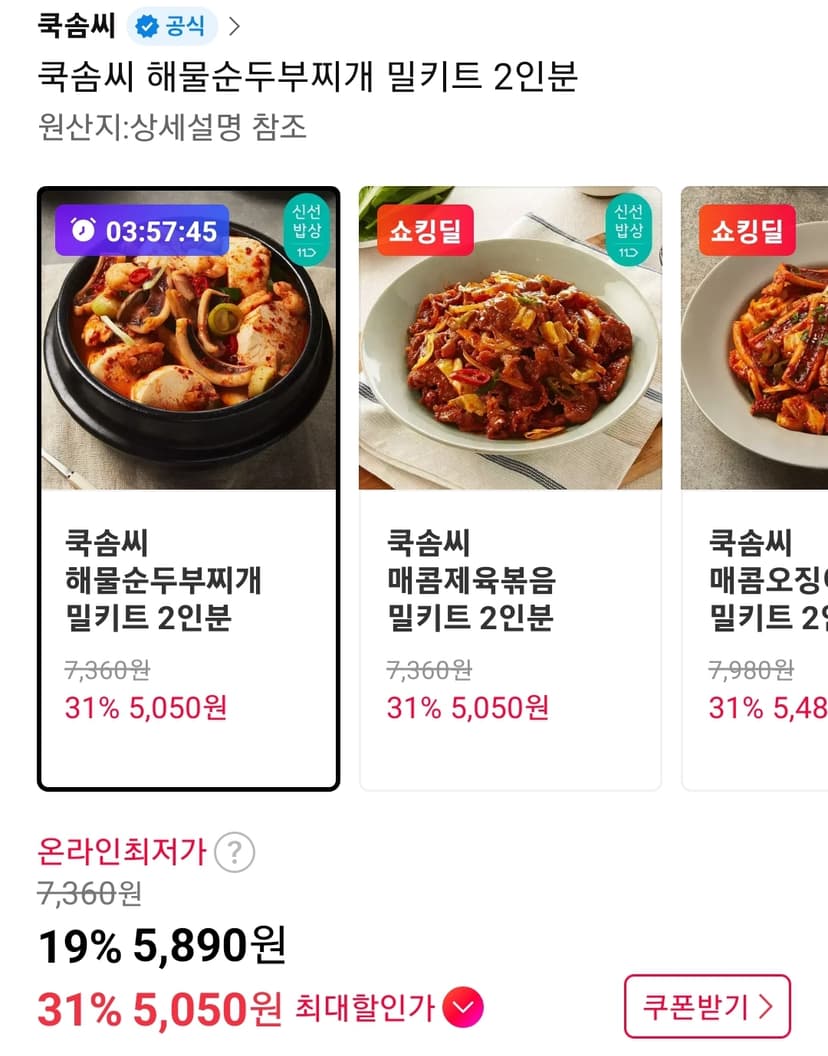Tap the 쿠폰받기 button

pyautogui.click(x=707, y=1006)
